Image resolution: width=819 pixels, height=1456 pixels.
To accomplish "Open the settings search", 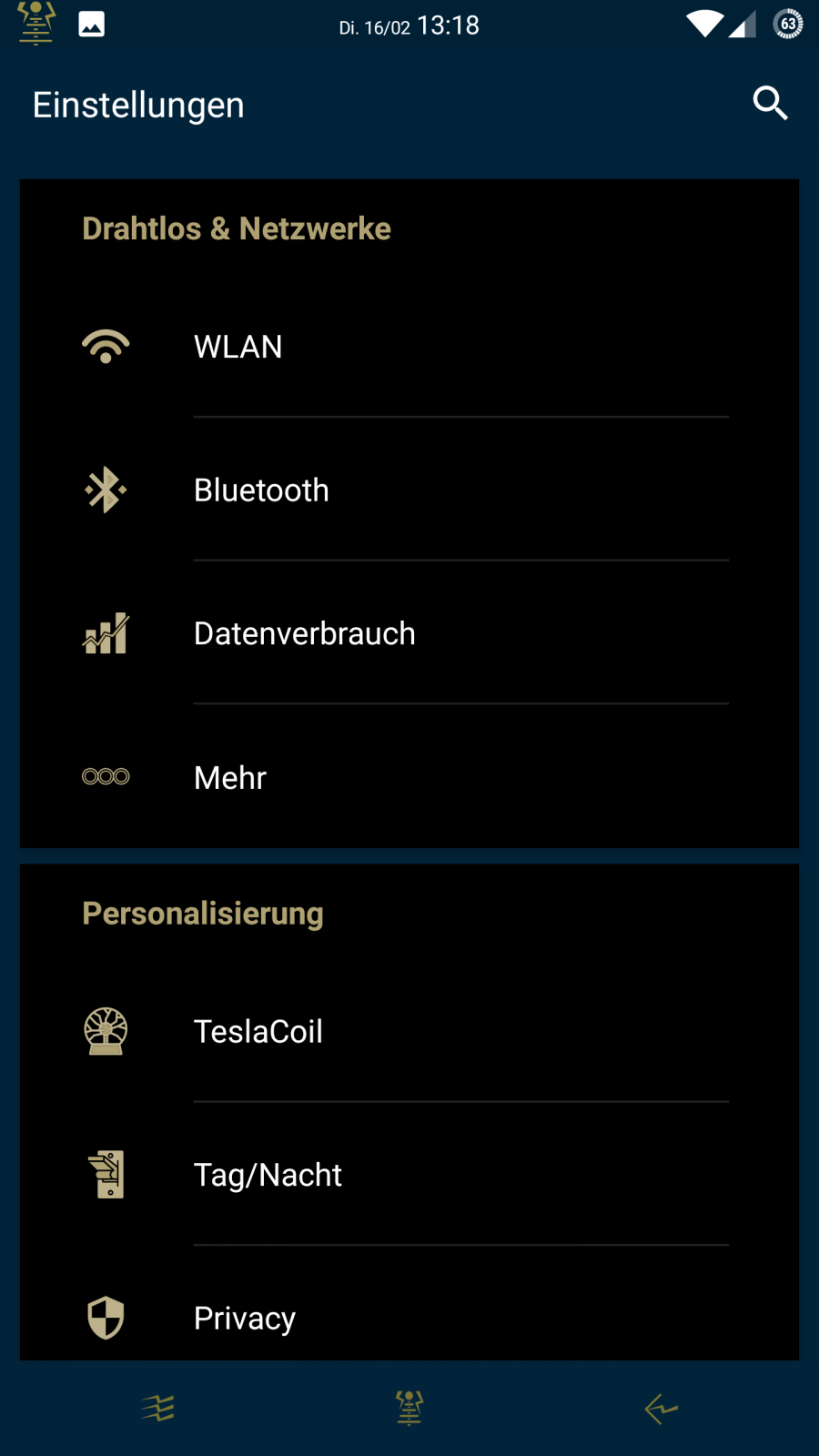I will 770,104.
